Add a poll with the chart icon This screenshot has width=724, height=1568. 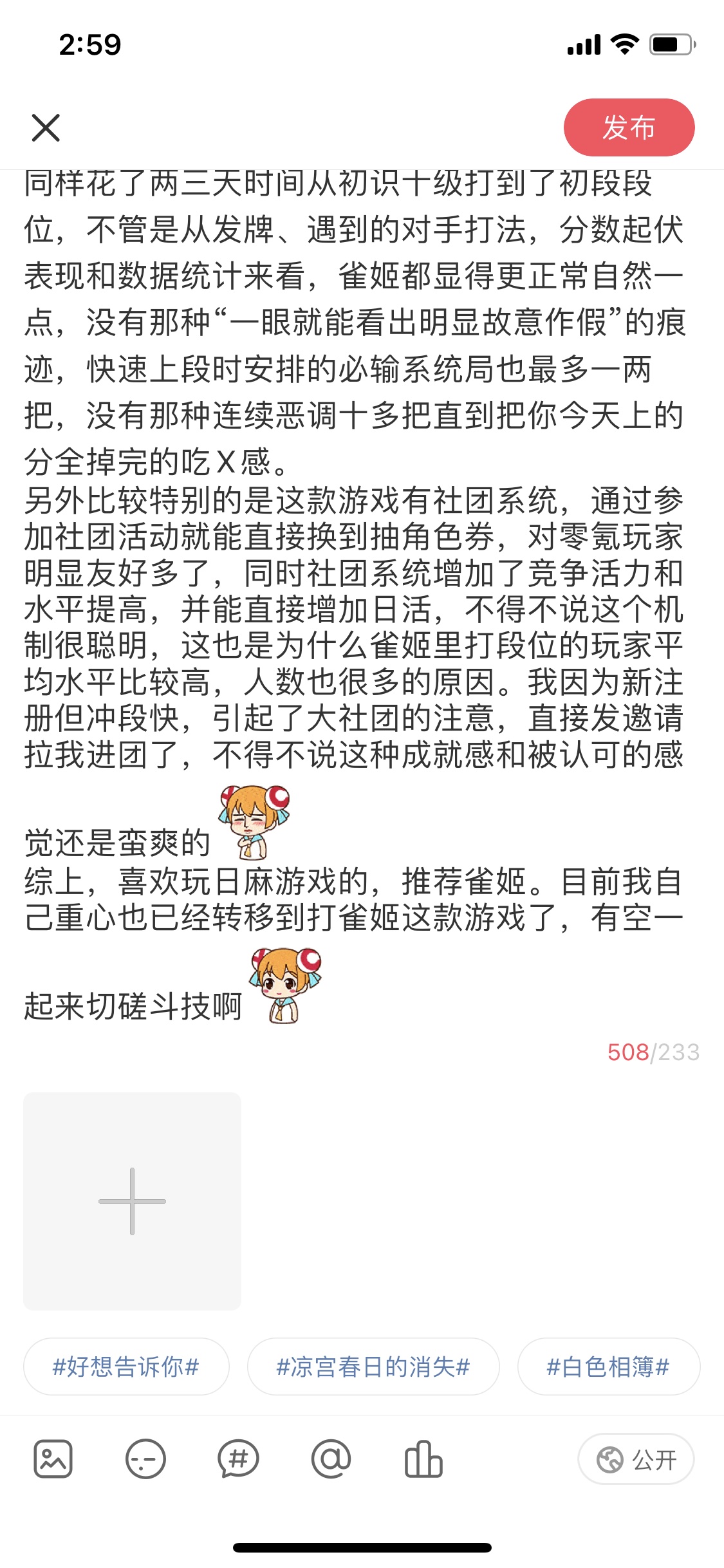(423, 1459)
